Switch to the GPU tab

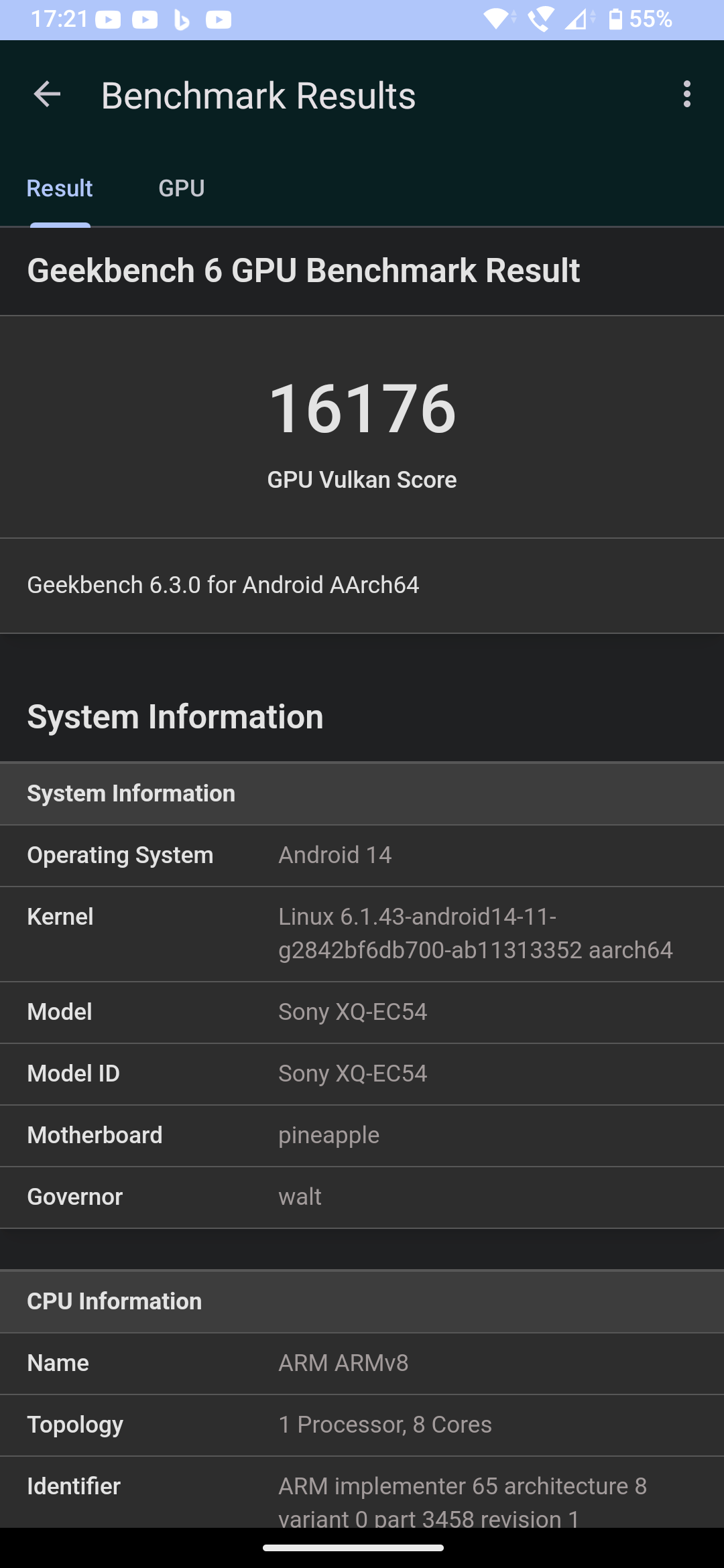[x=181, y=188]
